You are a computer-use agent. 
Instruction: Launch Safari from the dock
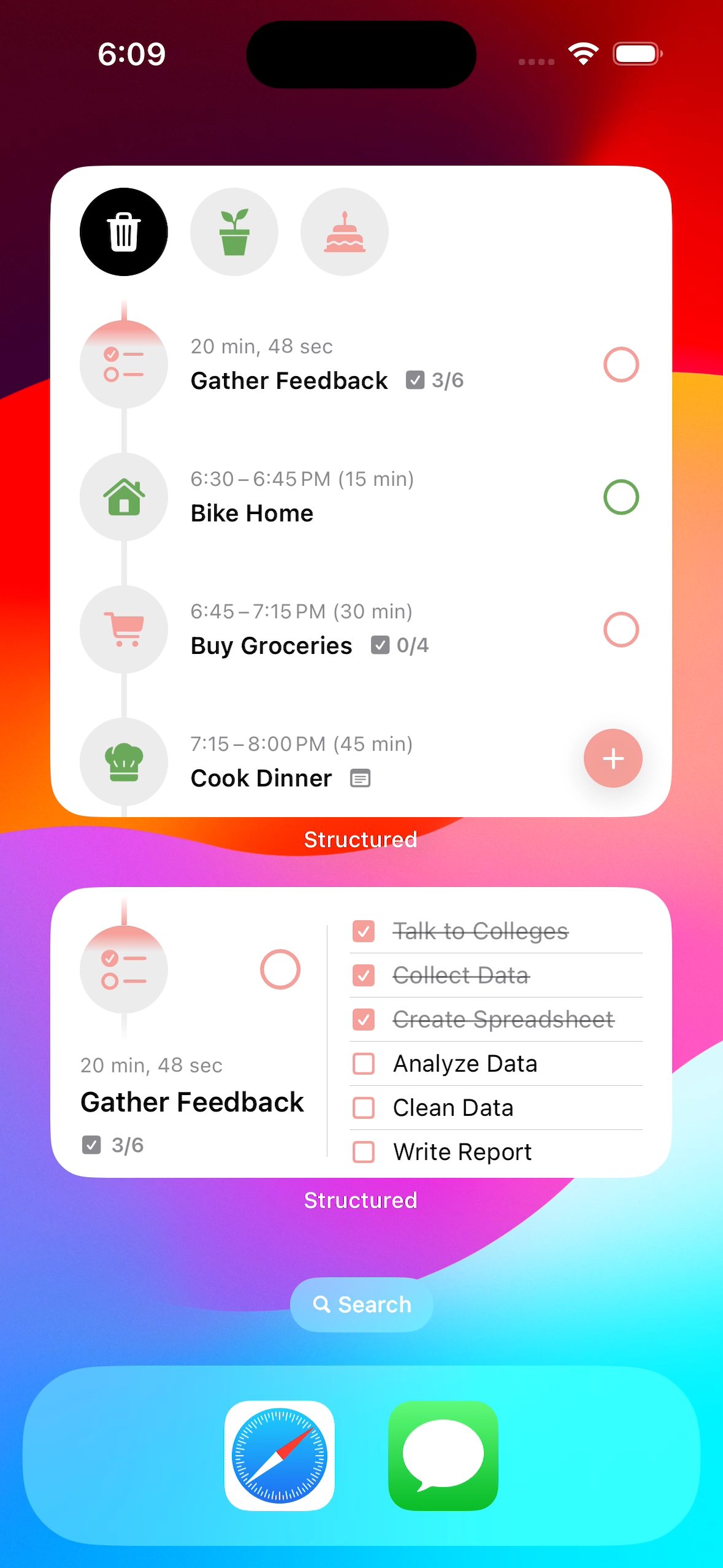coord(279,1455)
